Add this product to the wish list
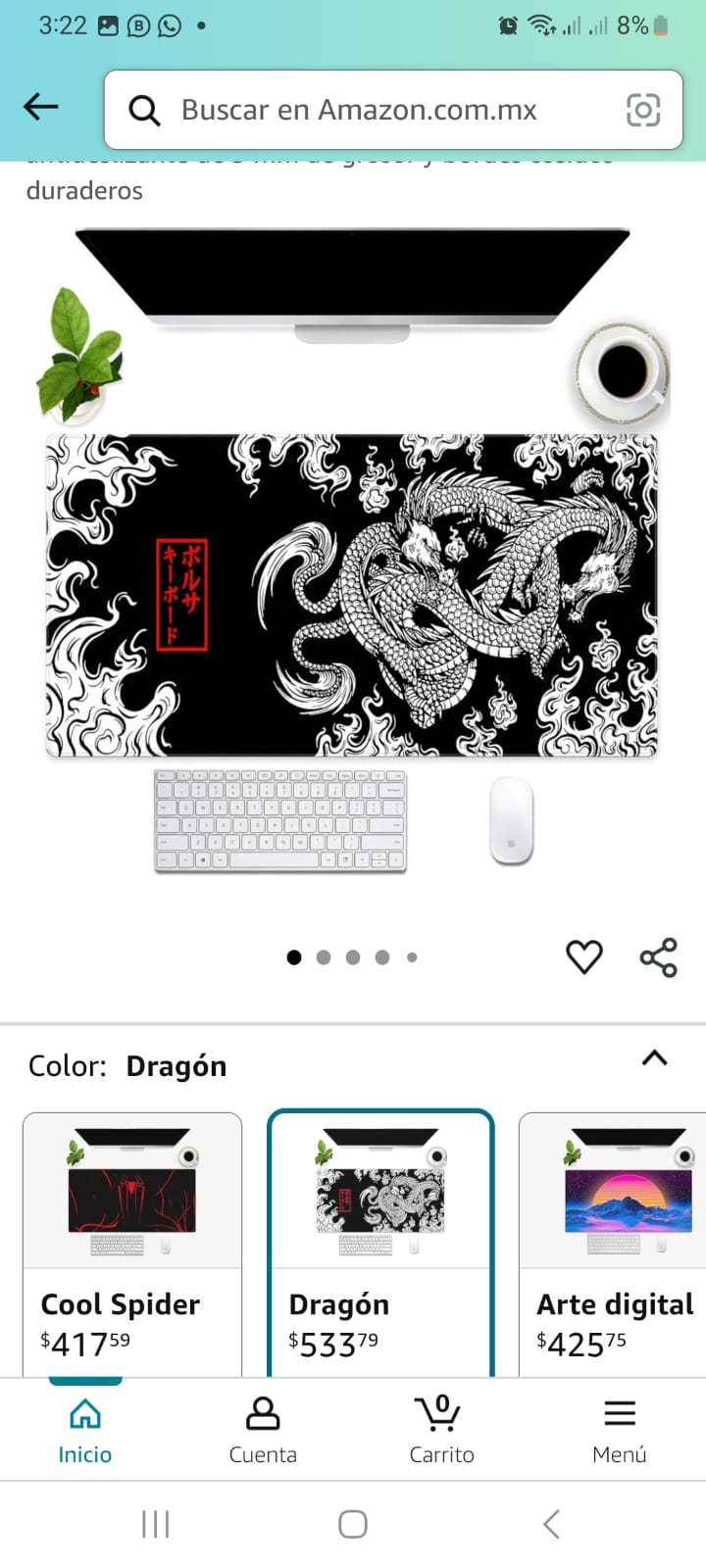This screenshot has height=1568, width=706. point(584,956)
